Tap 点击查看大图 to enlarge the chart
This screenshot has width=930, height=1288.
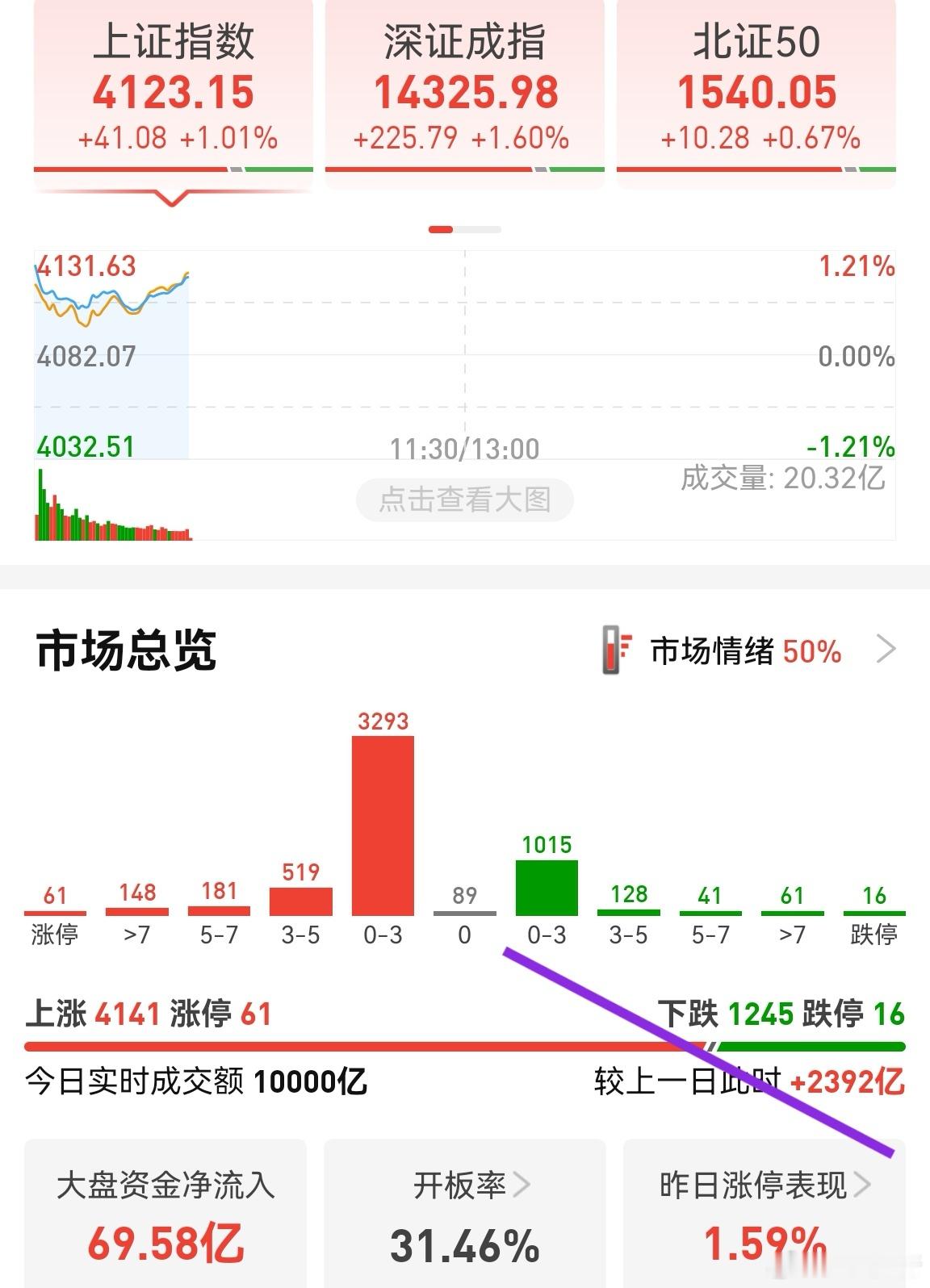(465, 500)
